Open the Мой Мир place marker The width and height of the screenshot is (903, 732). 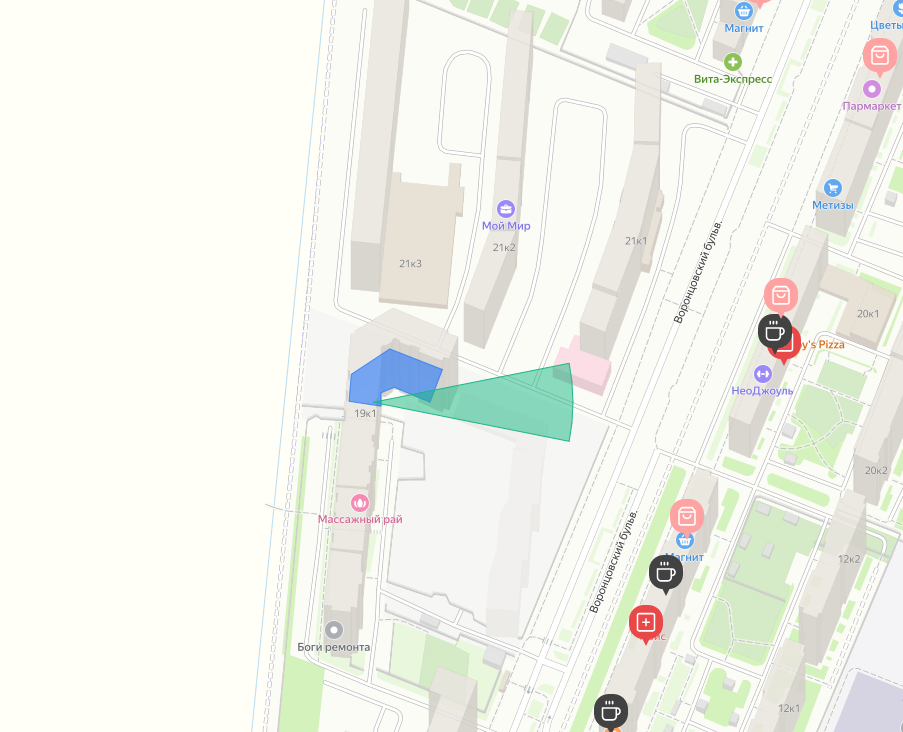pyautogui.click(x=506, y=209)
